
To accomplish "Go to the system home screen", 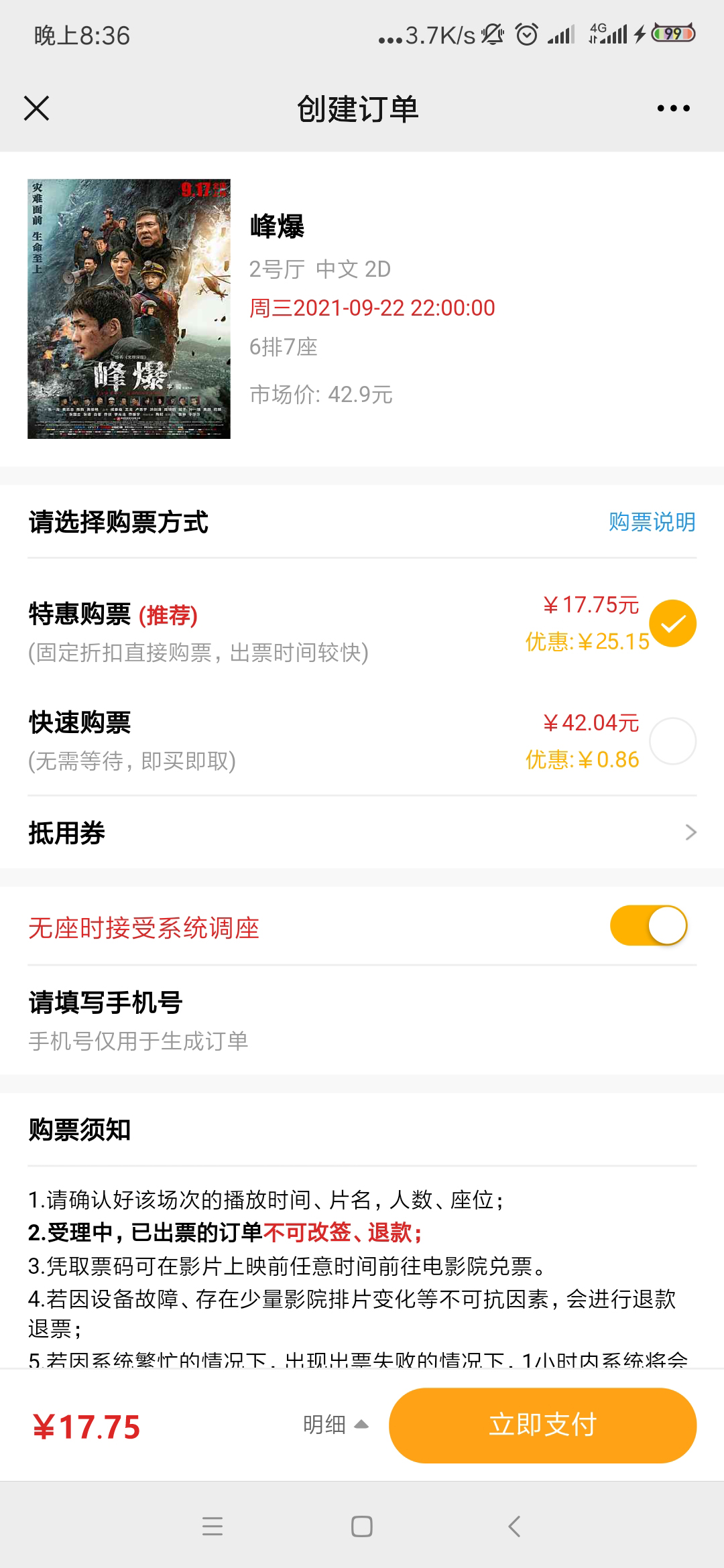I will [362, 1526].
